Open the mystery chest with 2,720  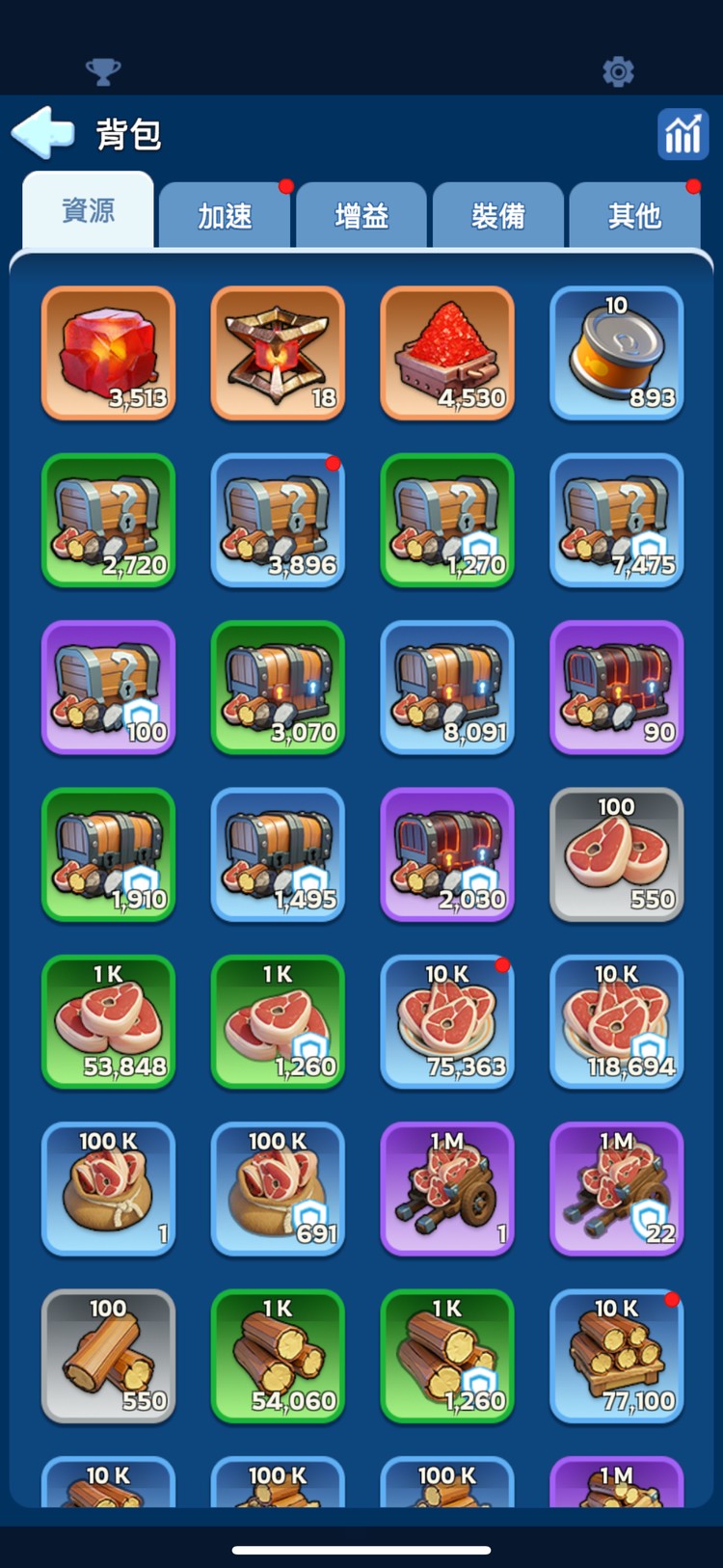(x=109, y=521)
